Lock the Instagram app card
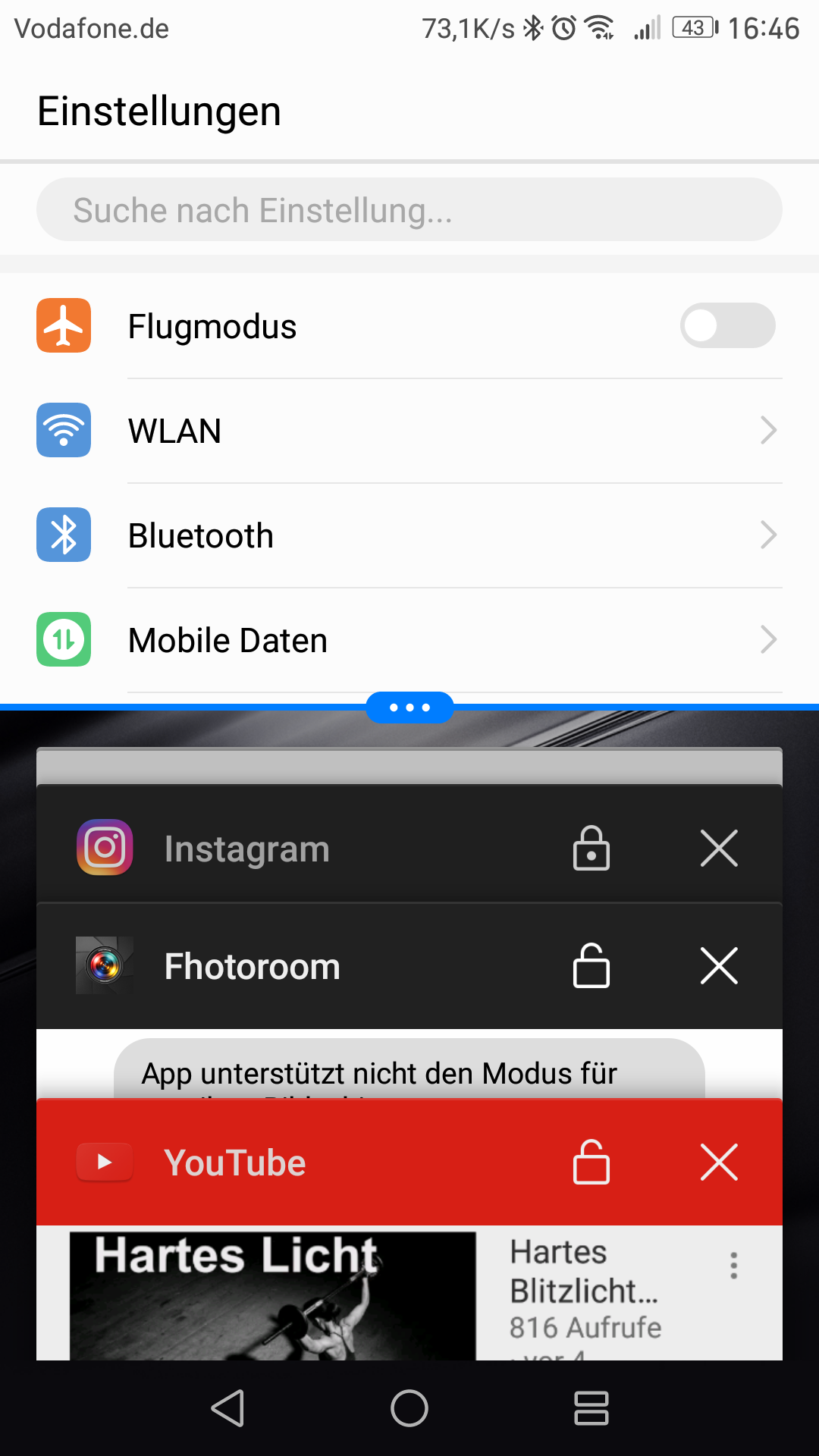This screenshot has width=819, height=1456. pos(591,848)
